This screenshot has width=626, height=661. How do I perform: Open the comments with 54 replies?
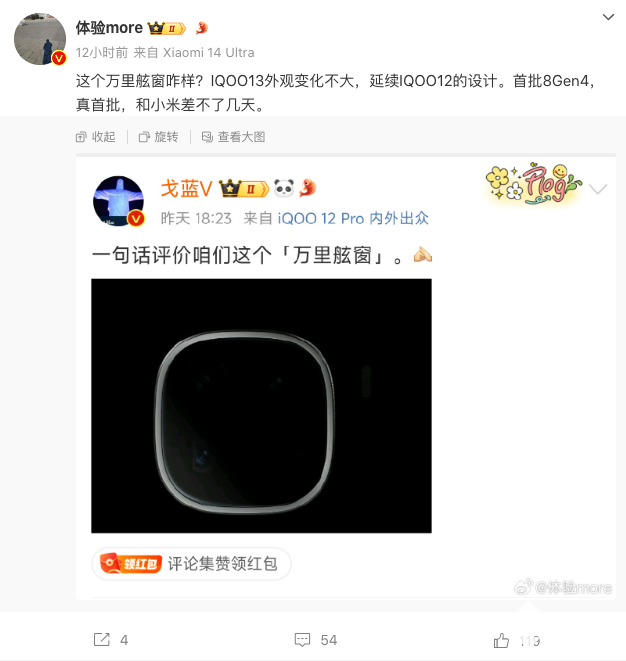[315, 639]
